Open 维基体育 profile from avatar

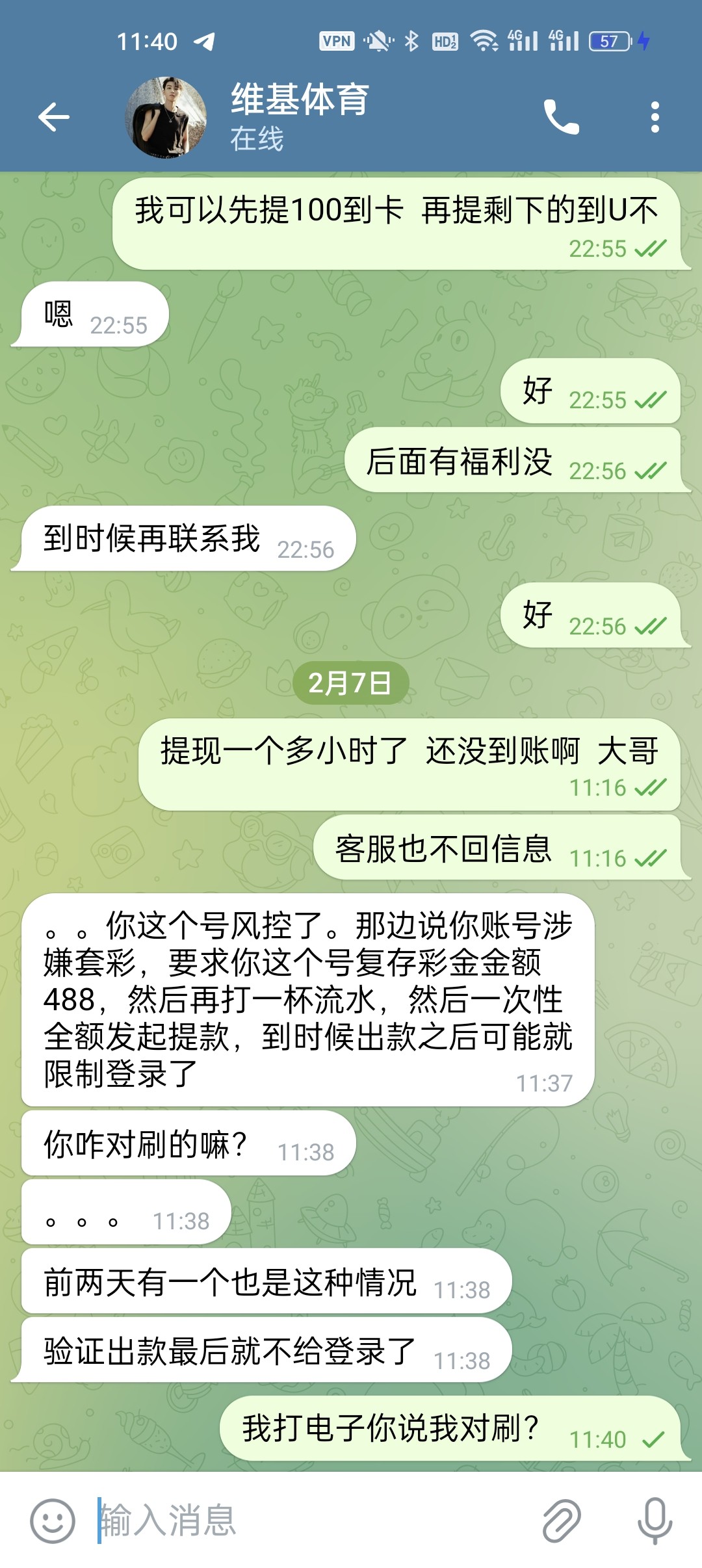(166, 118)
